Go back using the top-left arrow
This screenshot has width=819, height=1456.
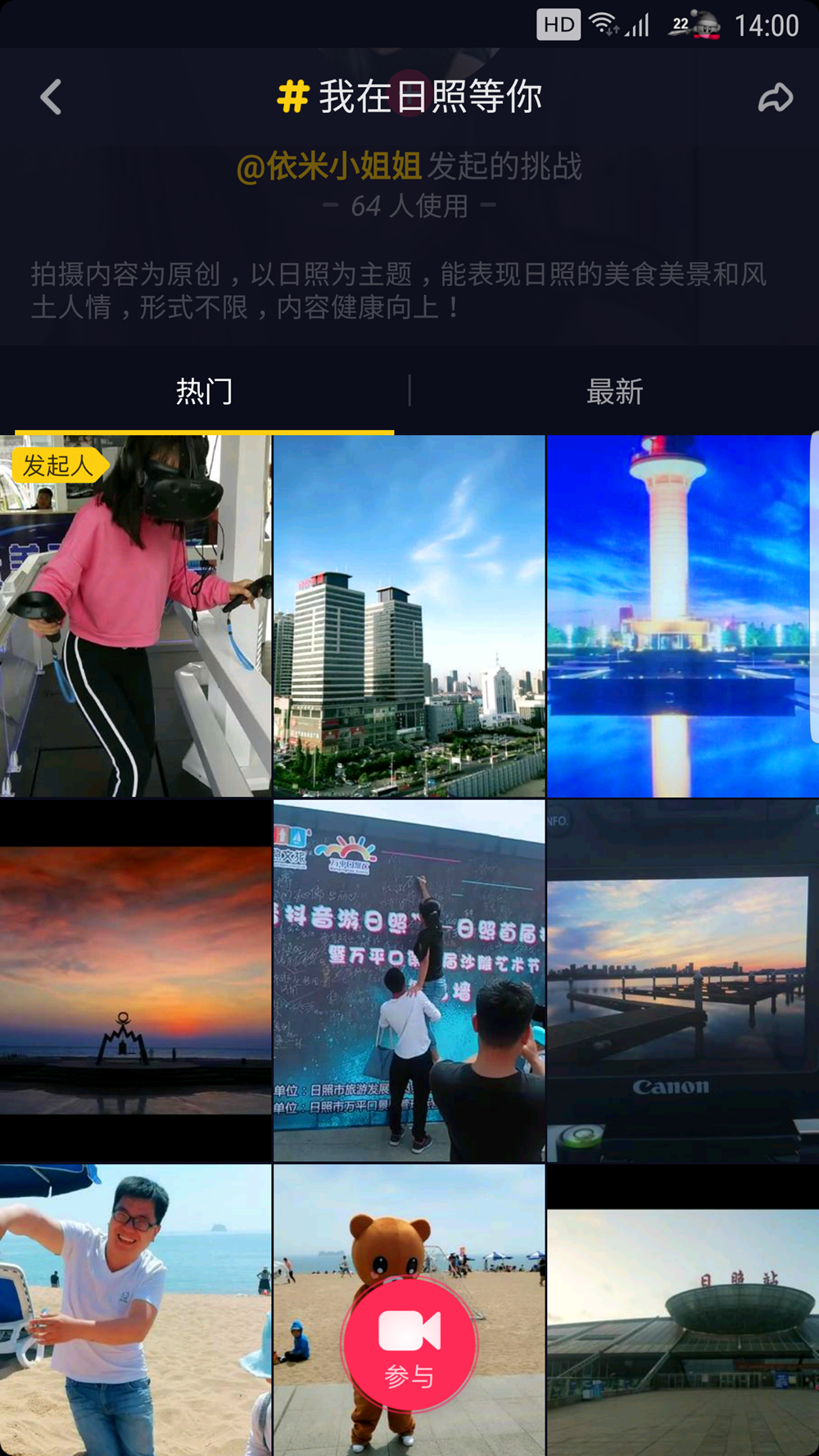tap(51, 98)
